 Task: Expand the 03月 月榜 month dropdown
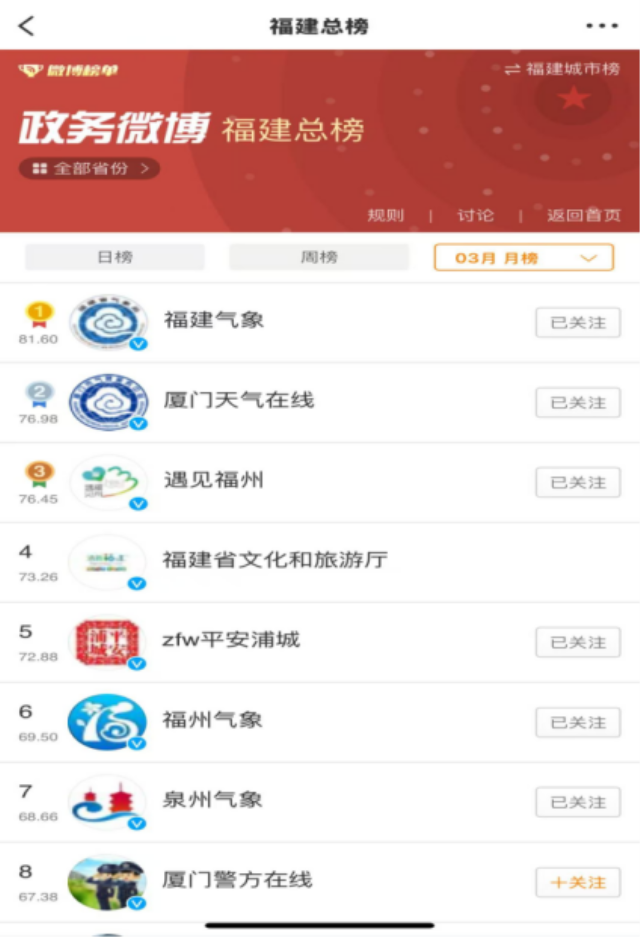523,257
